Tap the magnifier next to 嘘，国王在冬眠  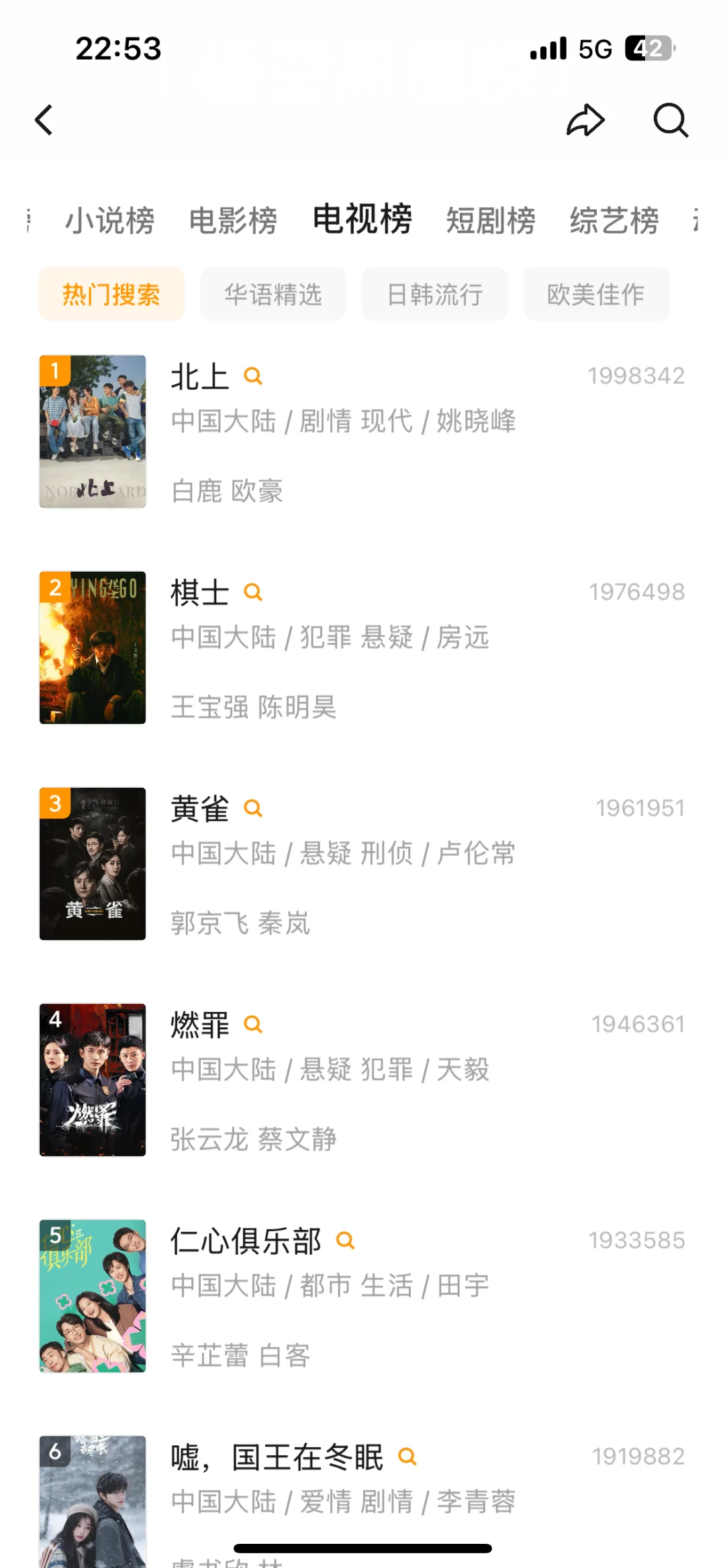pos(407,1457)
